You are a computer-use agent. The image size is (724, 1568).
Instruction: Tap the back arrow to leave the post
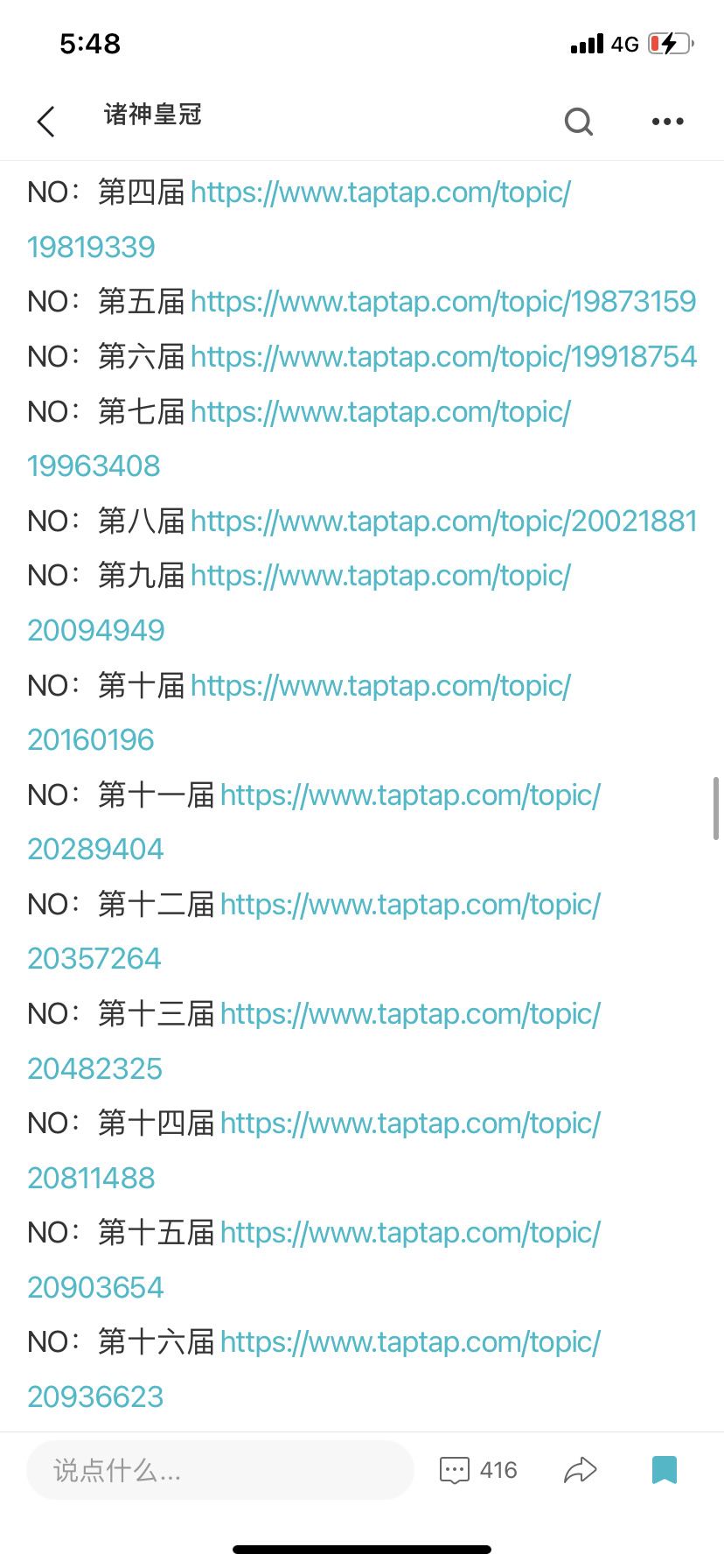pos(45,122)
